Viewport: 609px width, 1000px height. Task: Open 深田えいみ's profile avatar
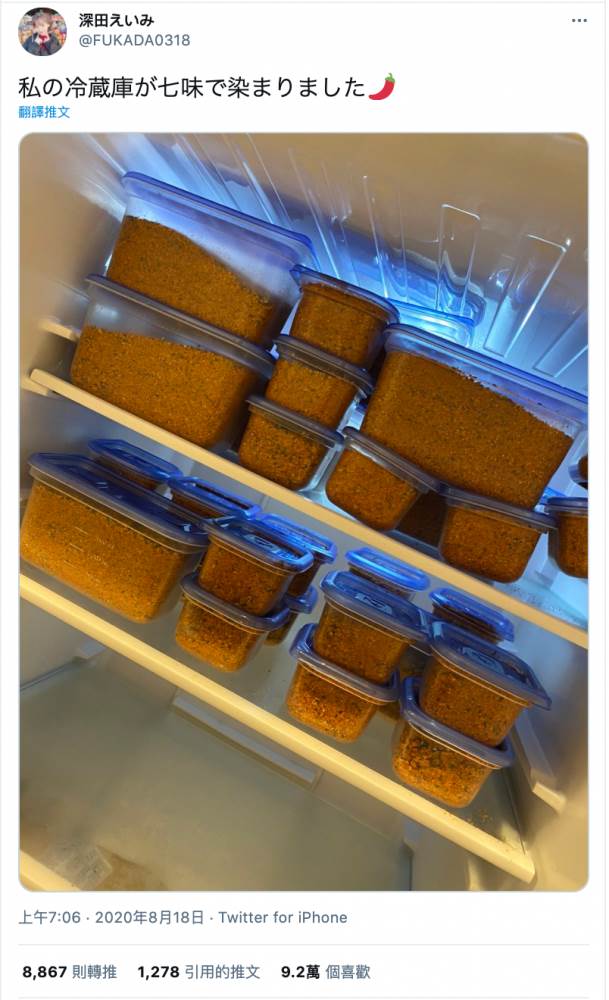(x=42, y=31)
